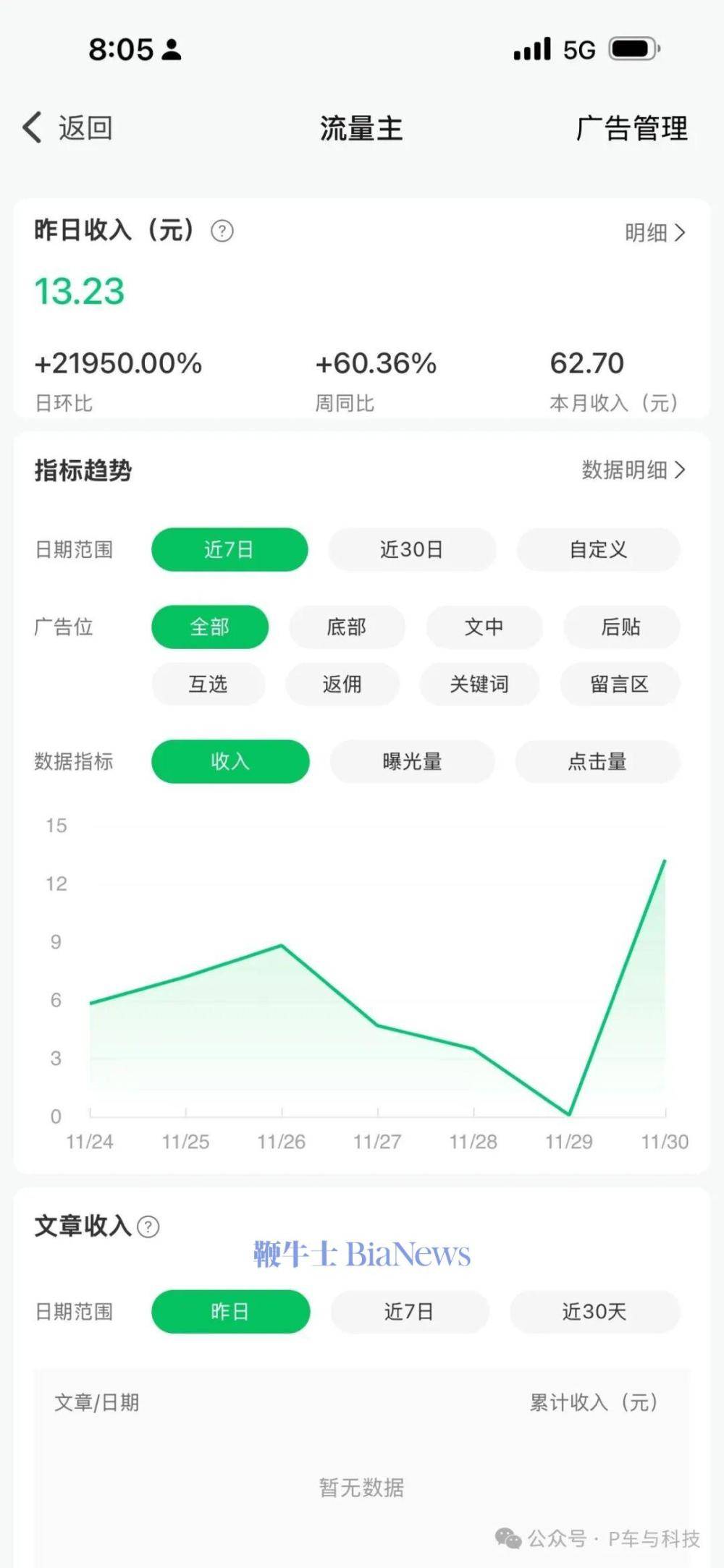Open the 数据明细 link

point(633,470)
